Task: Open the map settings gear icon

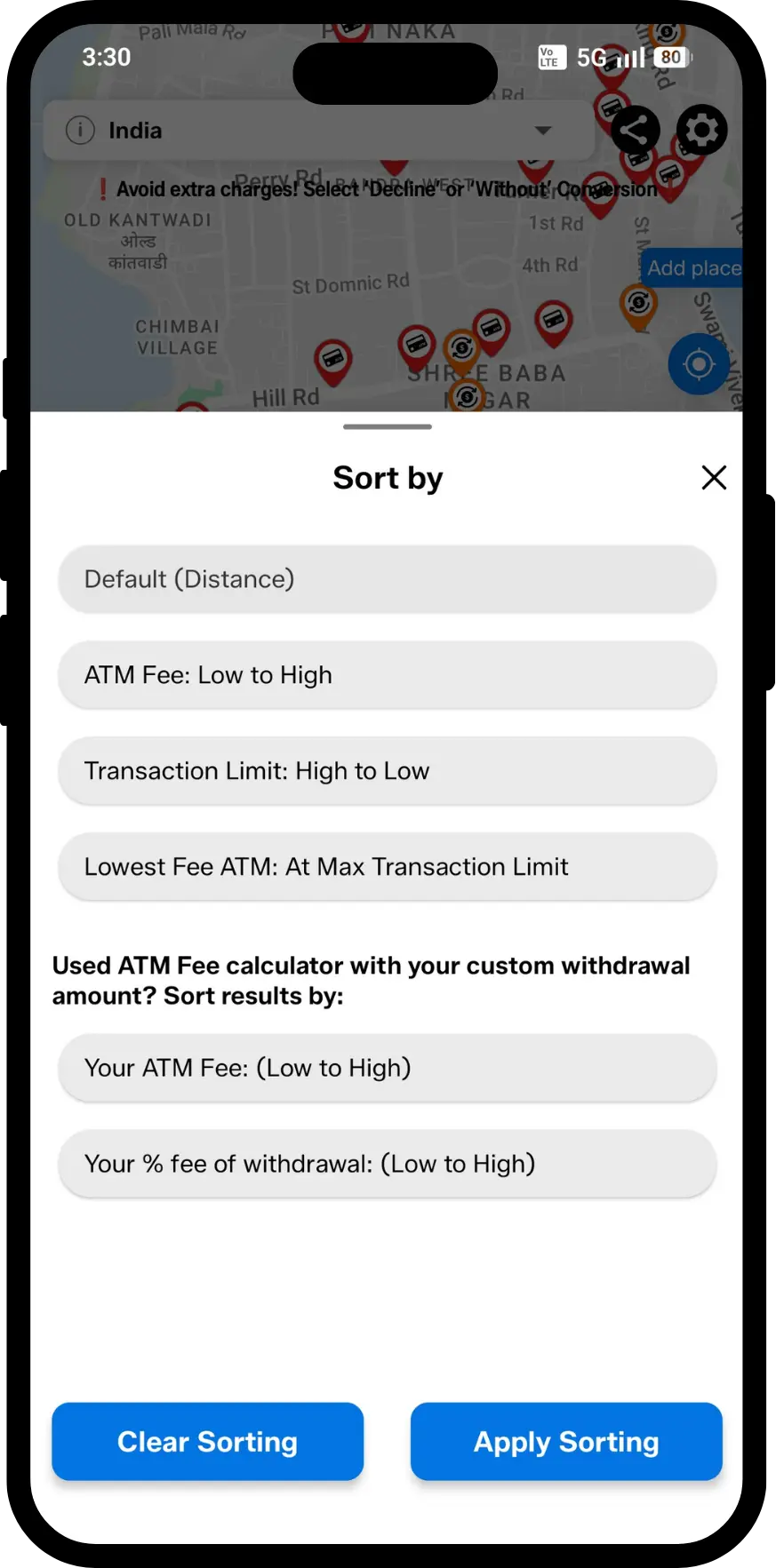Action: tap(701, 130)
